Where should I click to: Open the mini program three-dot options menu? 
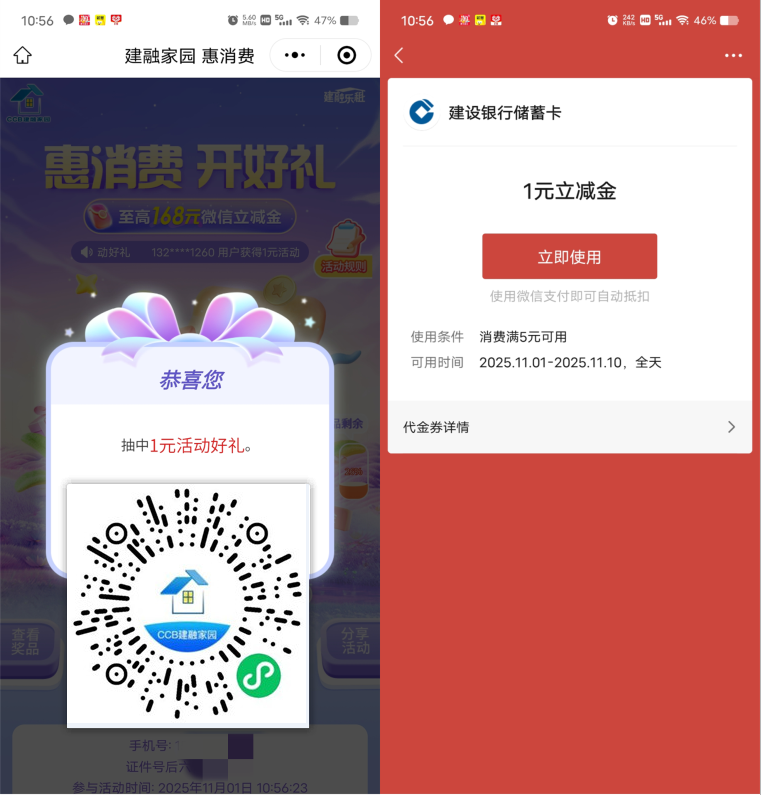pyautogui.click(x=295, y=55)
